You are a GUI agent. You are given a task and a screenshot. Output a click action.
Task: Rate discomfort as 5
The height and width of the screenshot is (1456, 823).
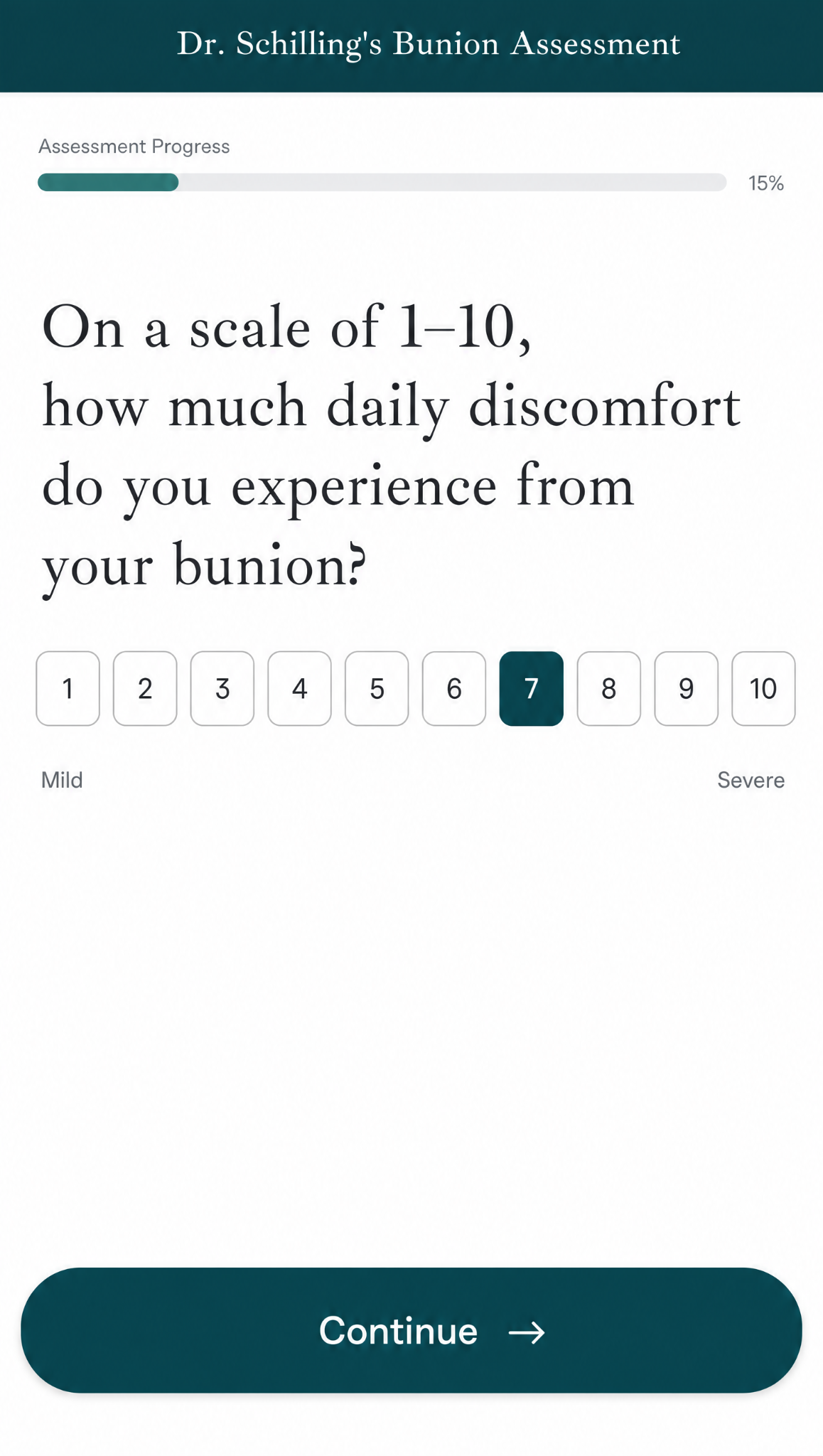click(377, 688)
